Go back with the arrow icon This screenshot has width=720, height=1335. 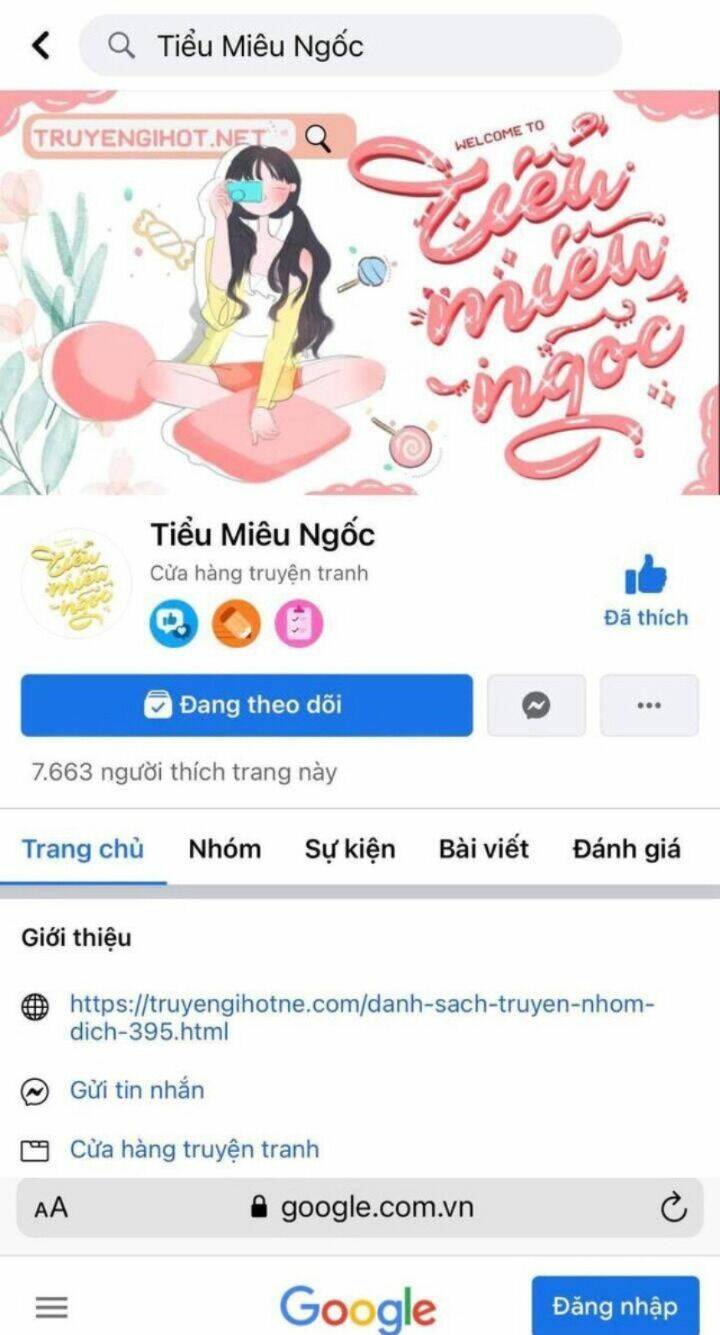[x=40, y=45]
